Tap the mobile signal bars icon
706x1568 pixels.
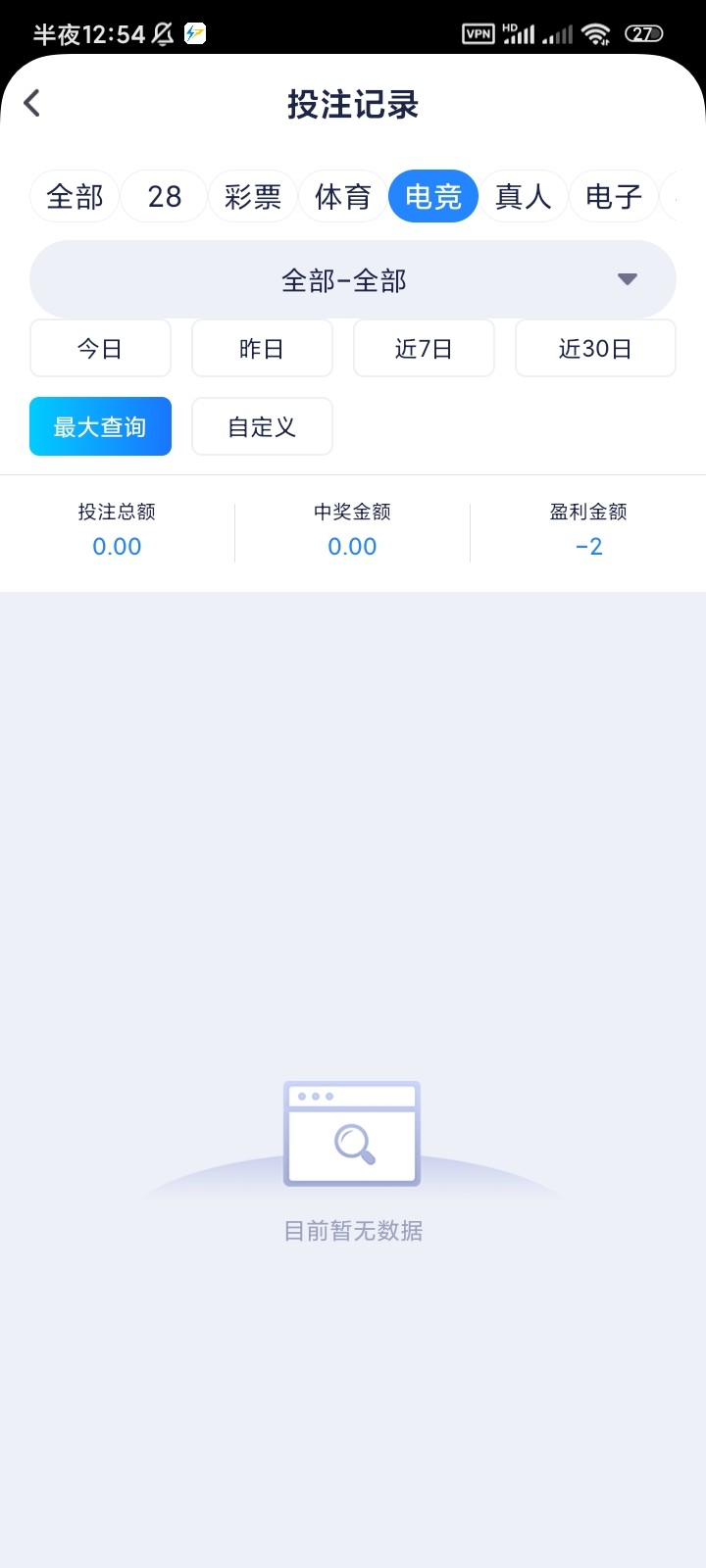coord(519,32)
